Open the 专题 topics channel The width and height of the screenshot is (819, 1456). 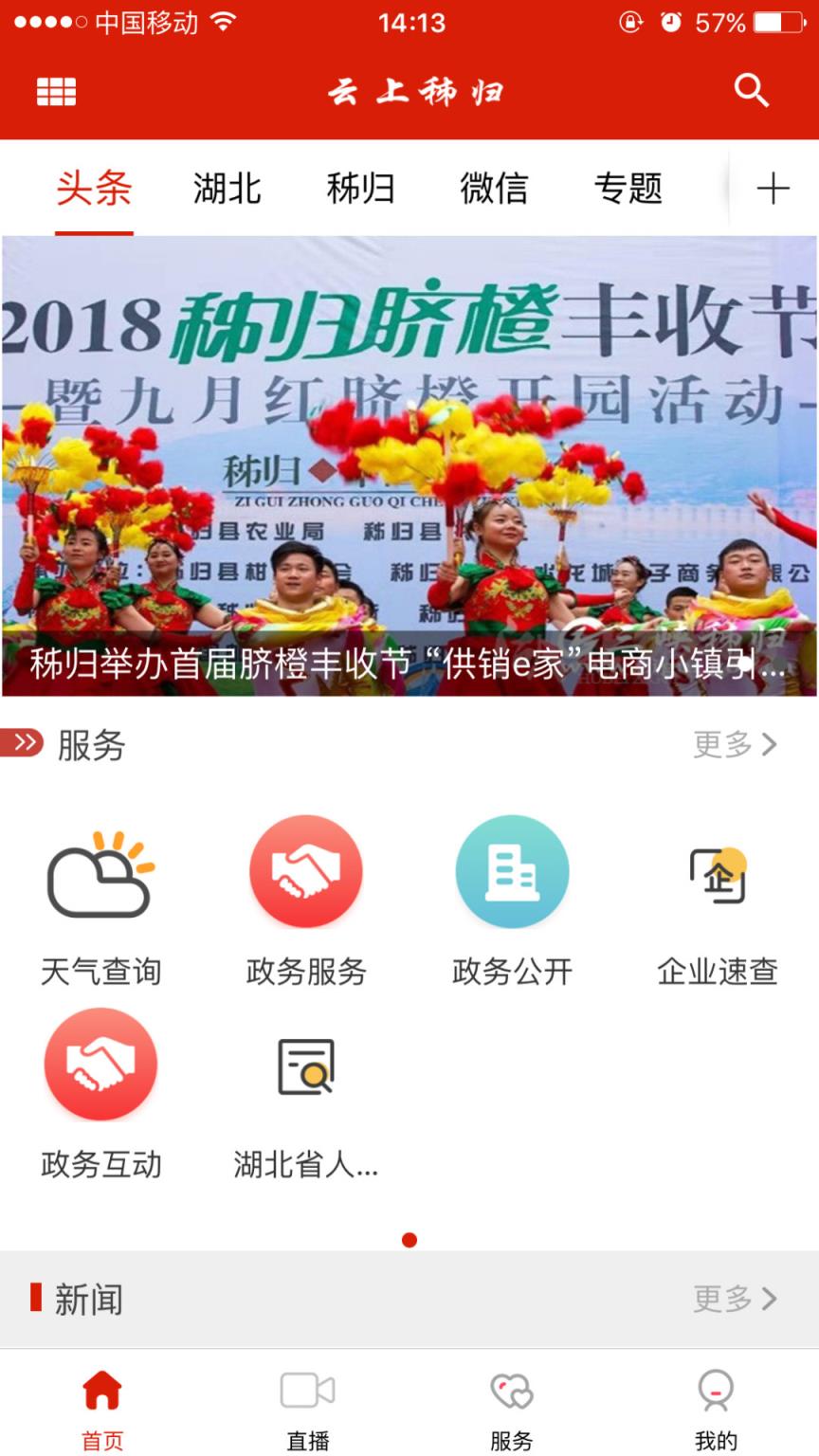pyautogui.click(x=629, y=189)
